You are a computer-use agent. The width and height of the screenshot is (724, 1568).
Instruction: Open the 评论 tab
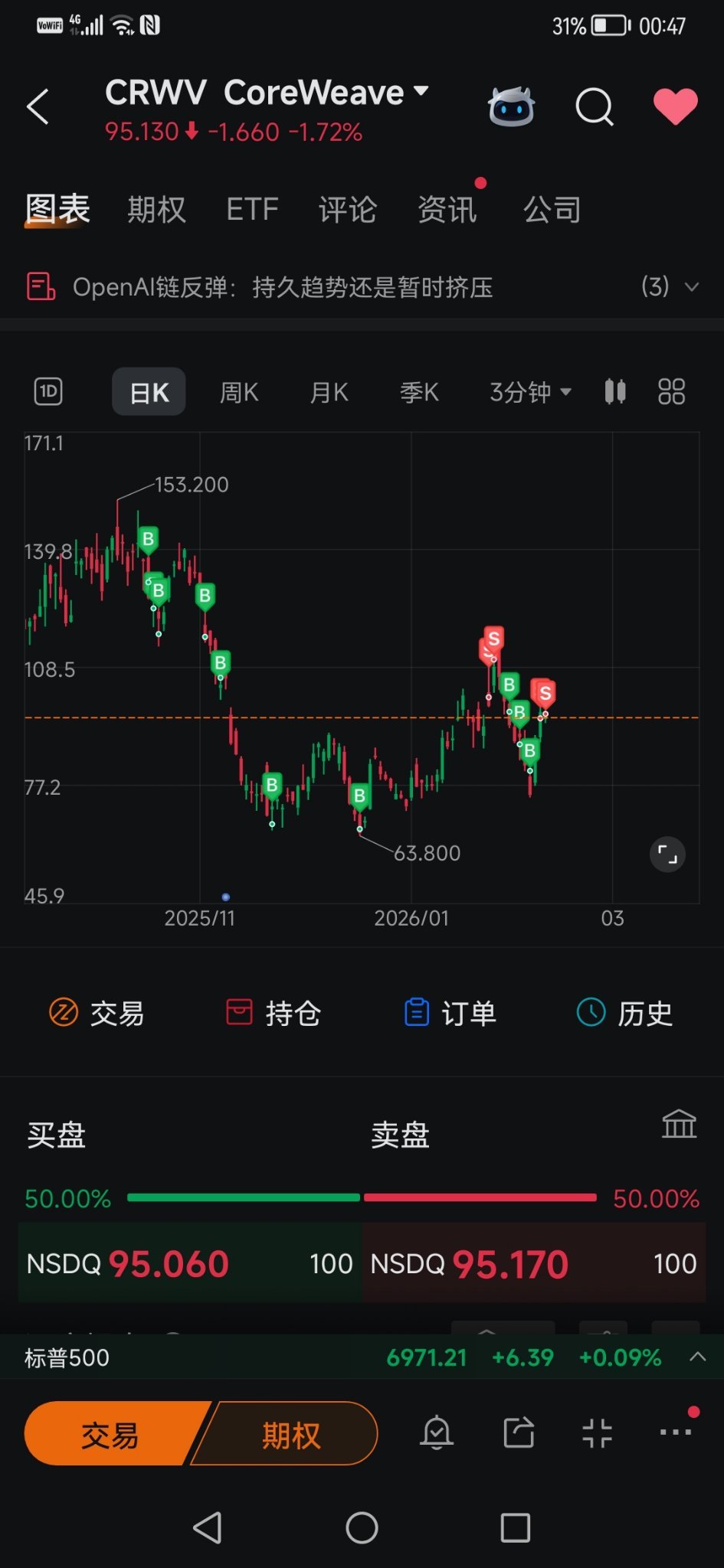pyautogui.click(x=348, y=209)
